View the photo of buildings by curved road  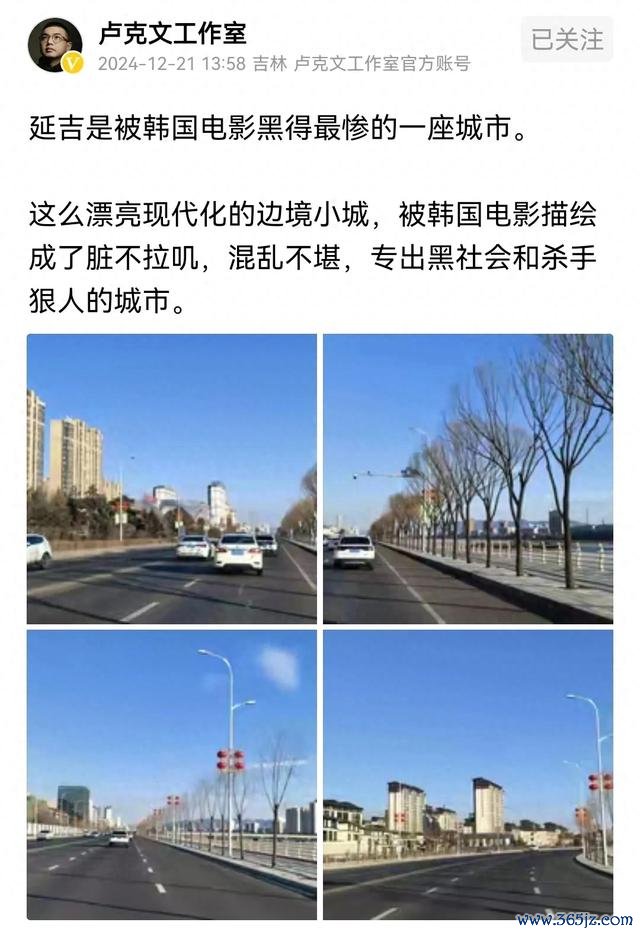pyautogui.click(x=467, y=774)
